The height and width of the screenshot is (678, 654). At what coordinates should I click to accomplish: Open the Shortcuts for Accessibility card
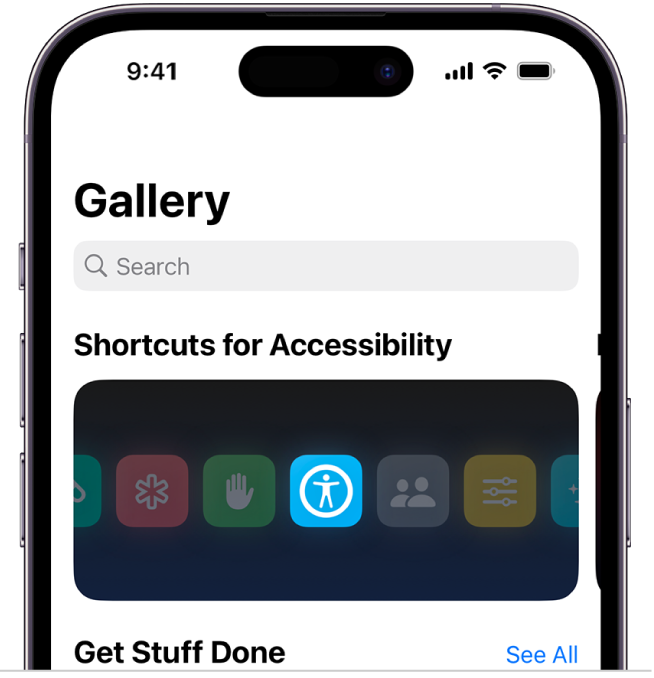(325, 490)
